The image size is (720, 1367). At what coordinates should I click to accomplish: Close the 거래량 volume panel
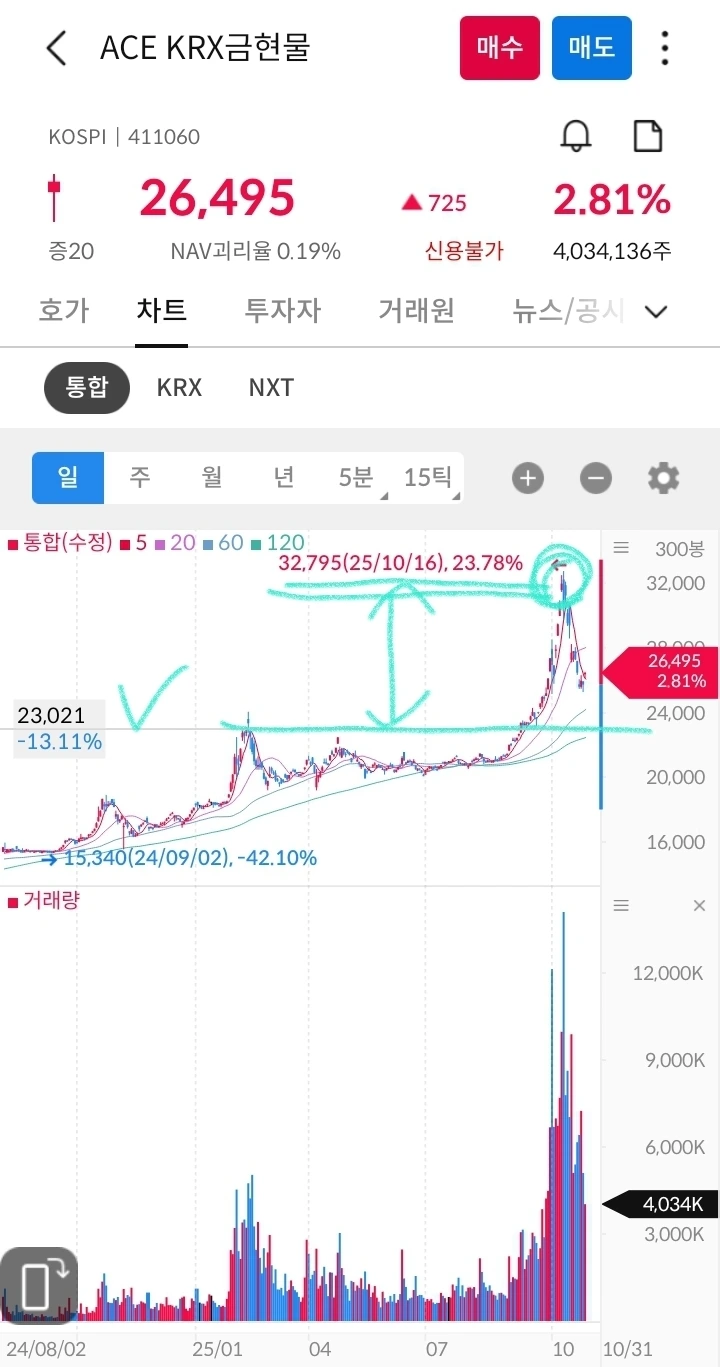pos(699,905)
